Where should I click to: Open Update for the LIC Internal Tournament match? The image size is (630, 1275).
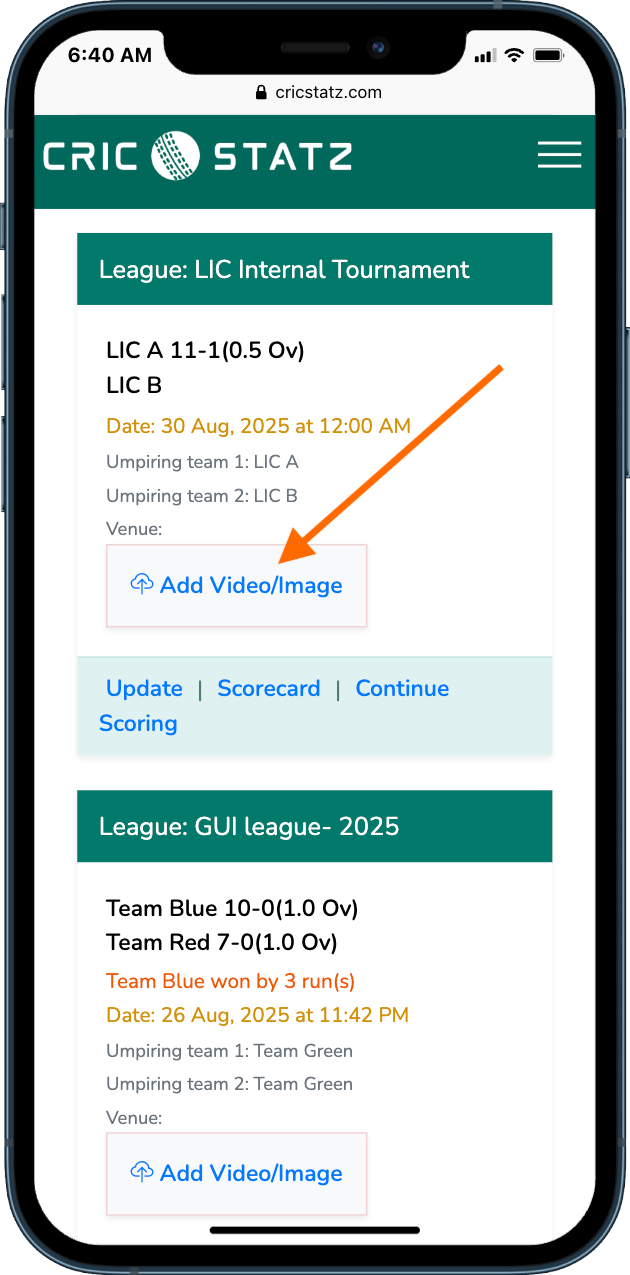pos(145,689)
